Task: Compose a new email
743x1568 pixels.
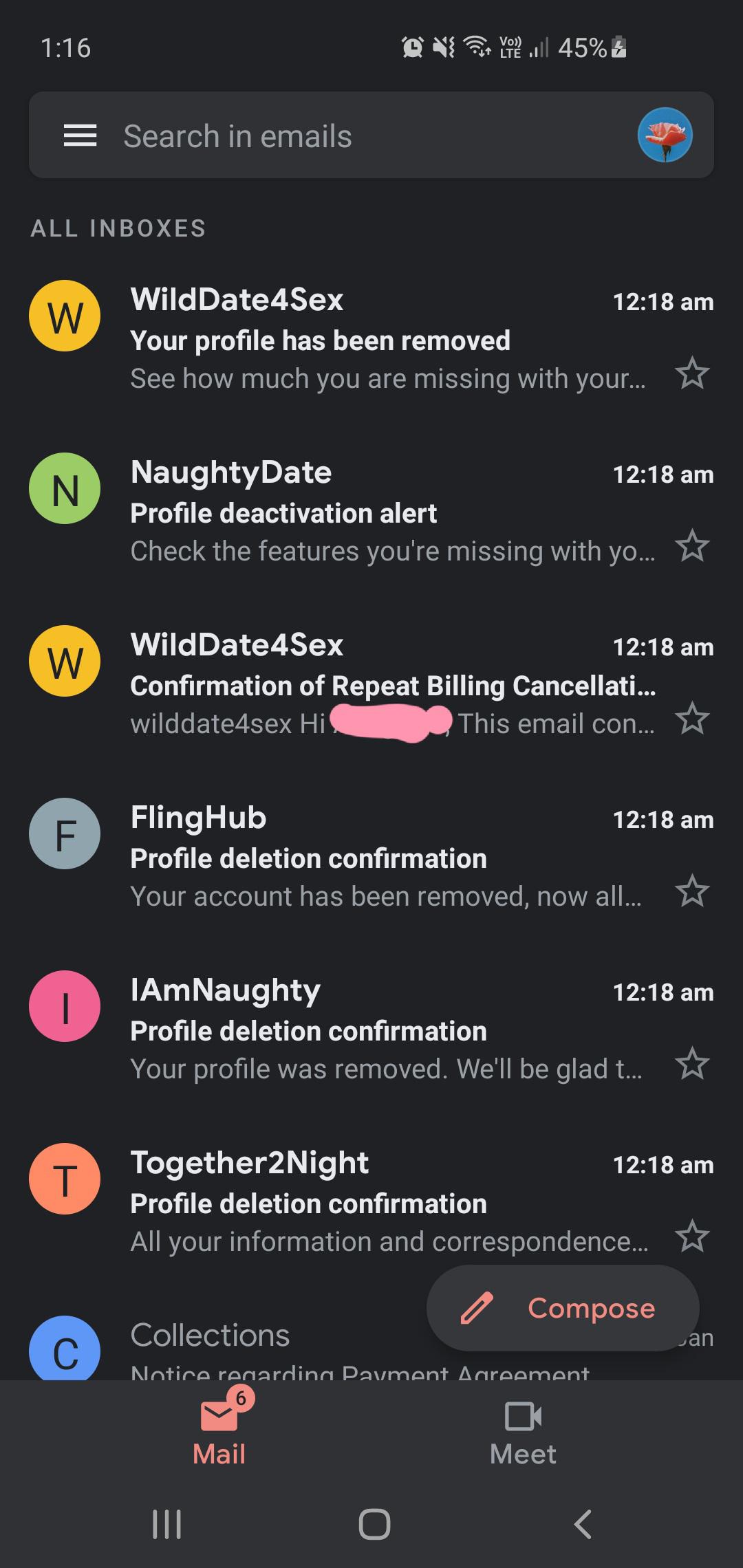Action: 563,1308
